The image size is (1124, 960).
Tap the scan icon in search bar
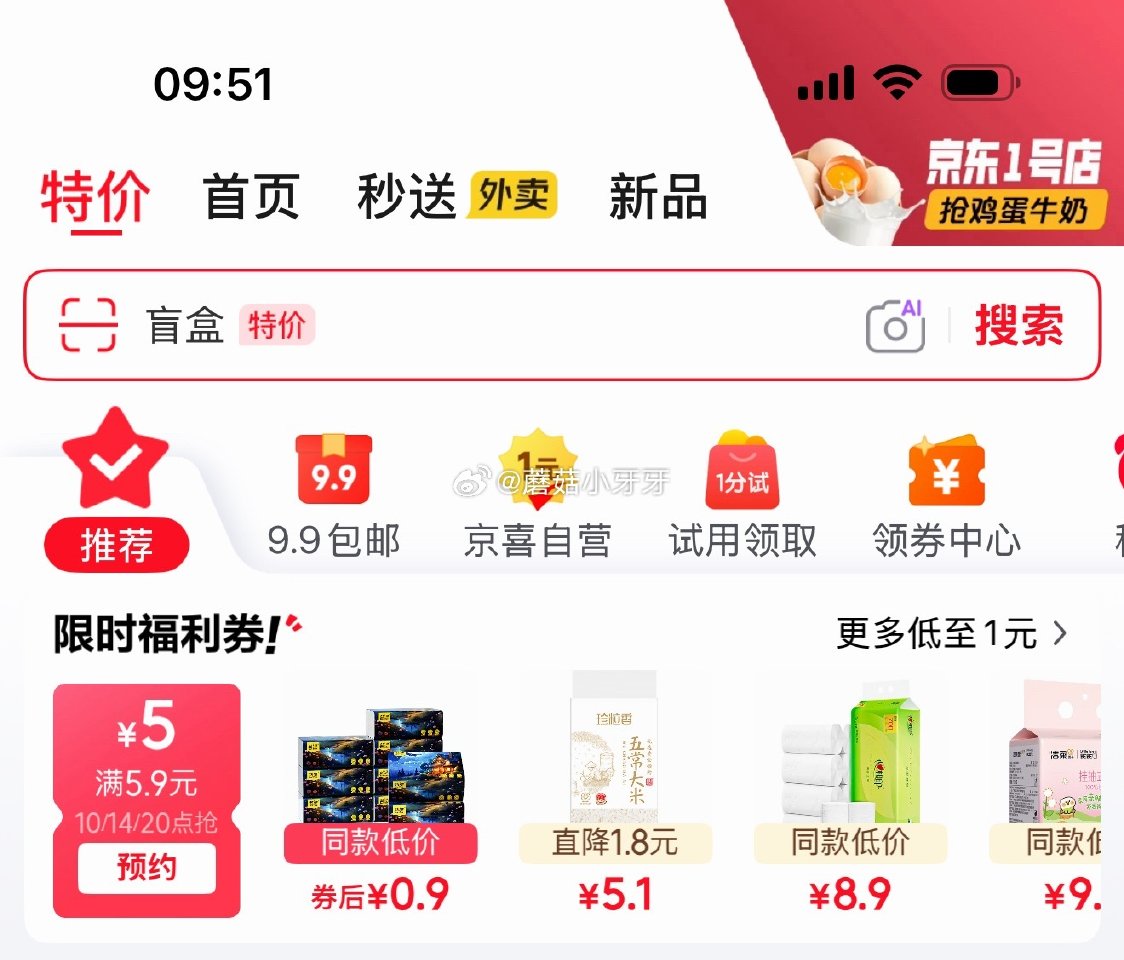[x=88, y=325]
